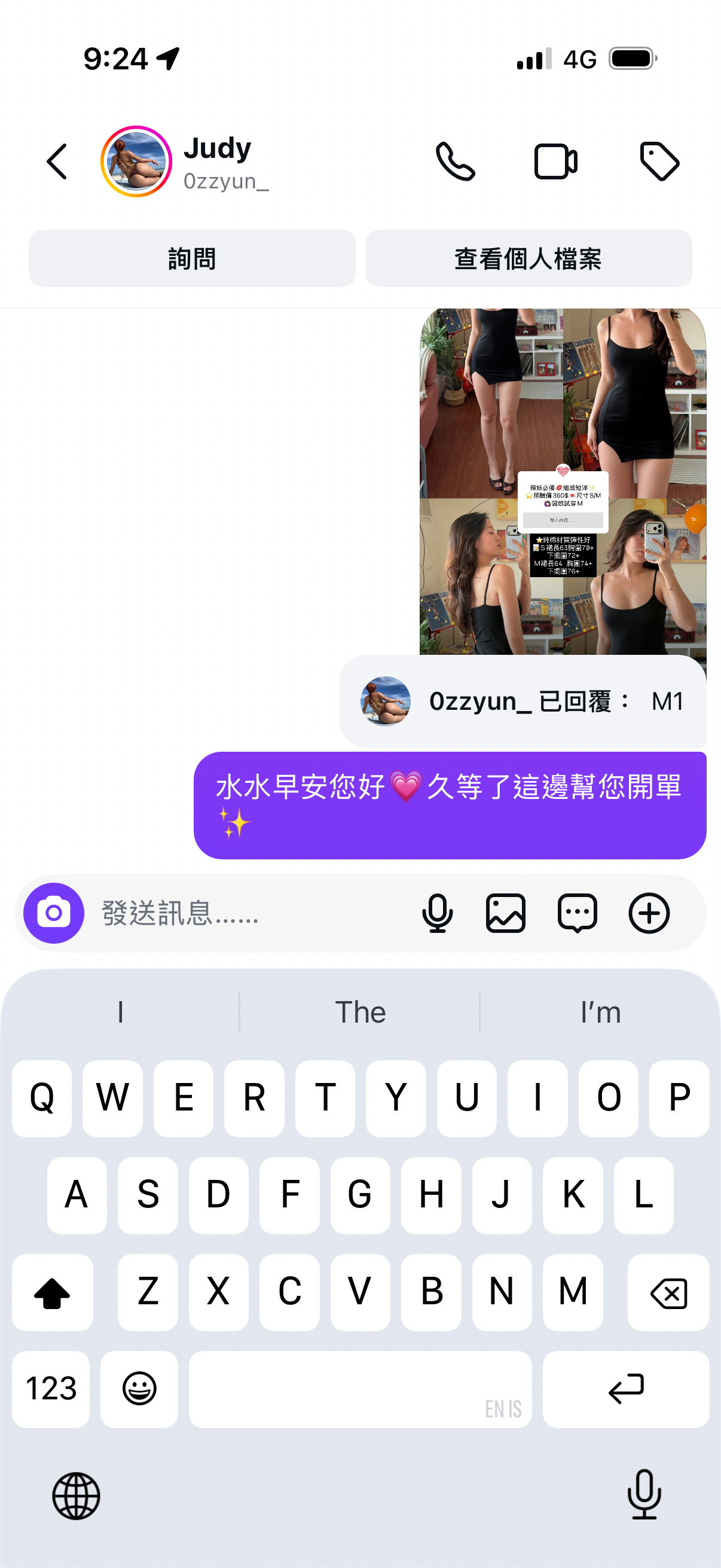
Task: Open more options plus icon
Action: coord(649,913)
